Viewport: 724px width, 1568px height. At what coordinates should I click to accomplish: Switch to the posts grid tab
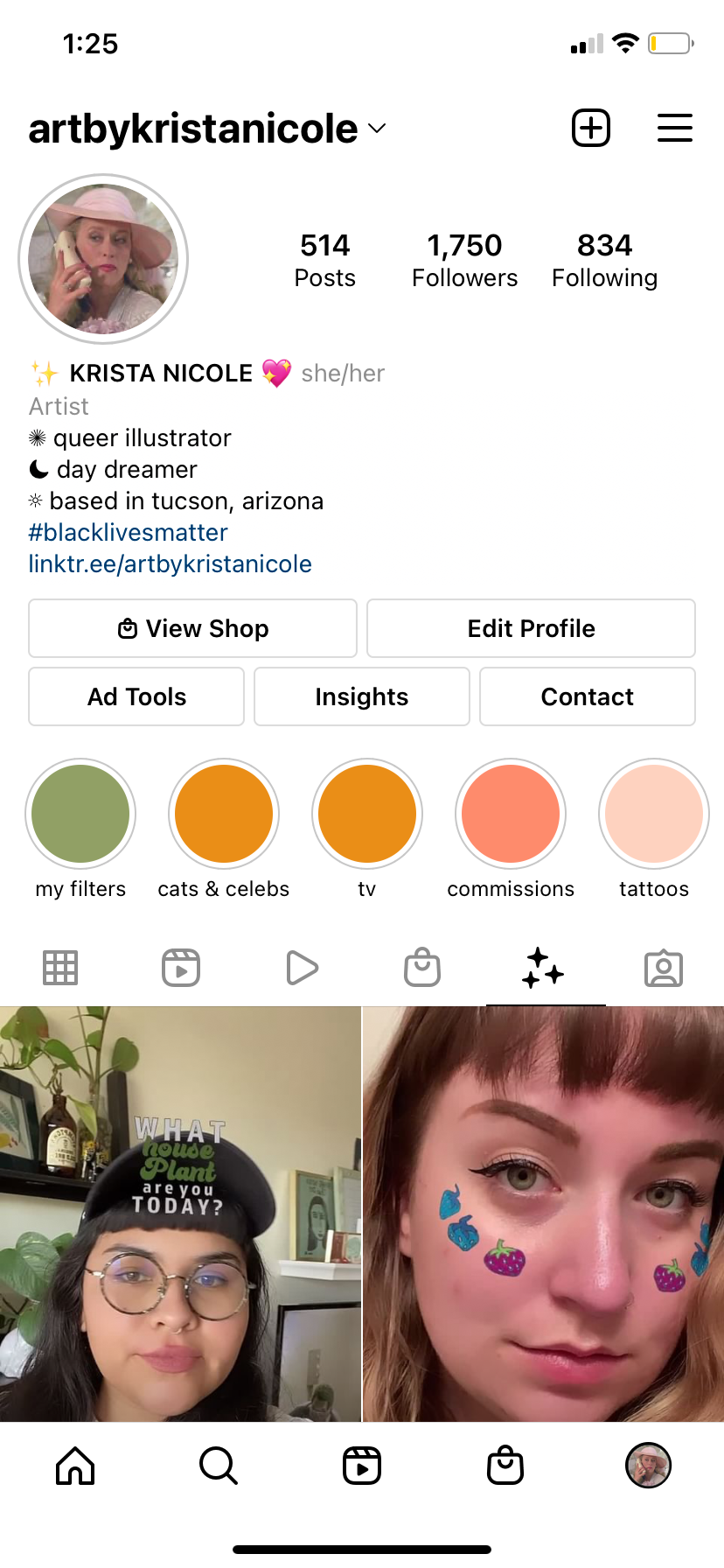point(60,968)
